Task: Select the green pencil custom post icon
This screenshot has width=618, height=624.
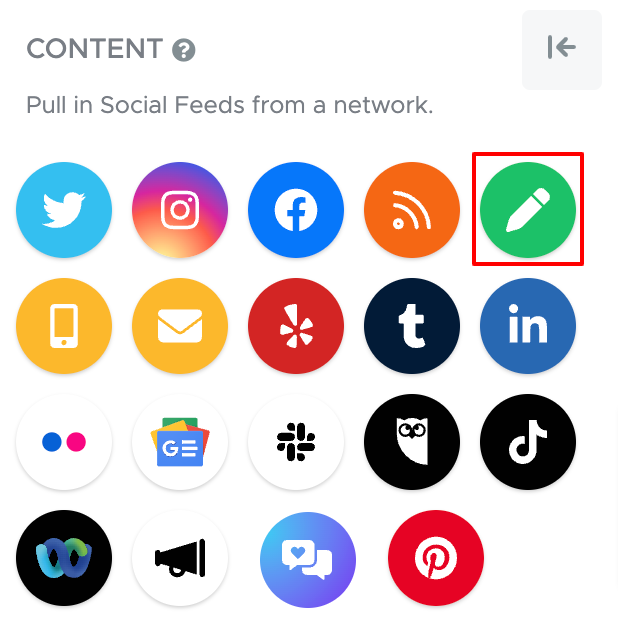Action: tap(528, 210)
